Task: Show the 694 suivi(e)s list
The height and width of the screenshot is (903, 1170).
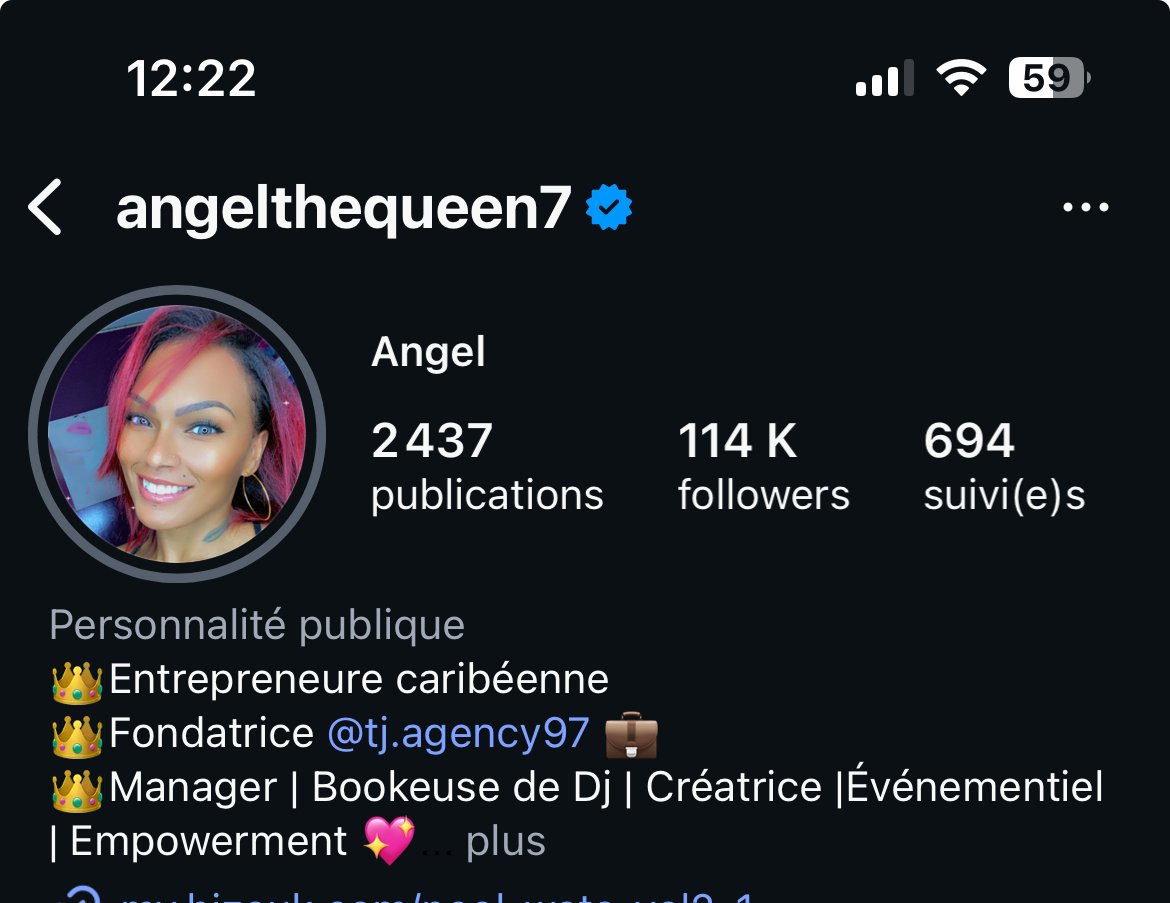Action: pos(1003,466)
